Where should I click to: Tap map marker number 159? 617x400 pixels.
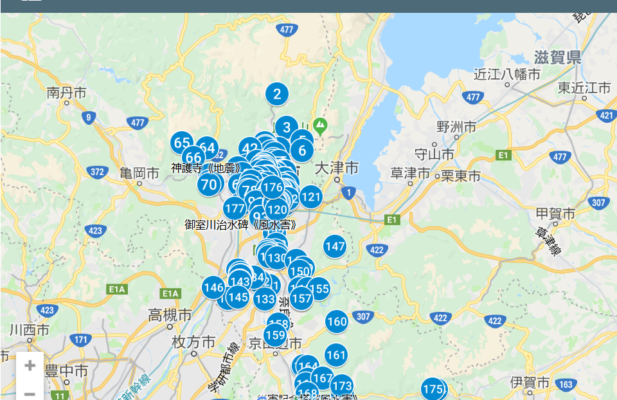coord(275,335)
